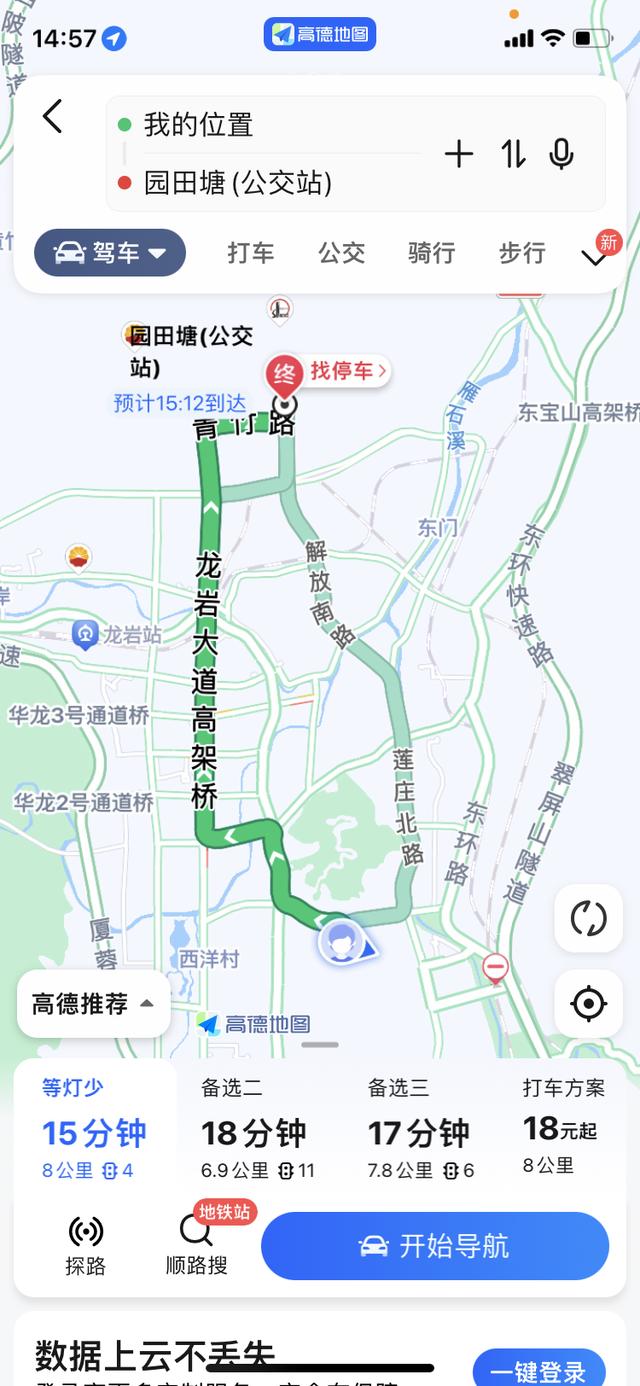Switch to the 公交 tab

342,253
